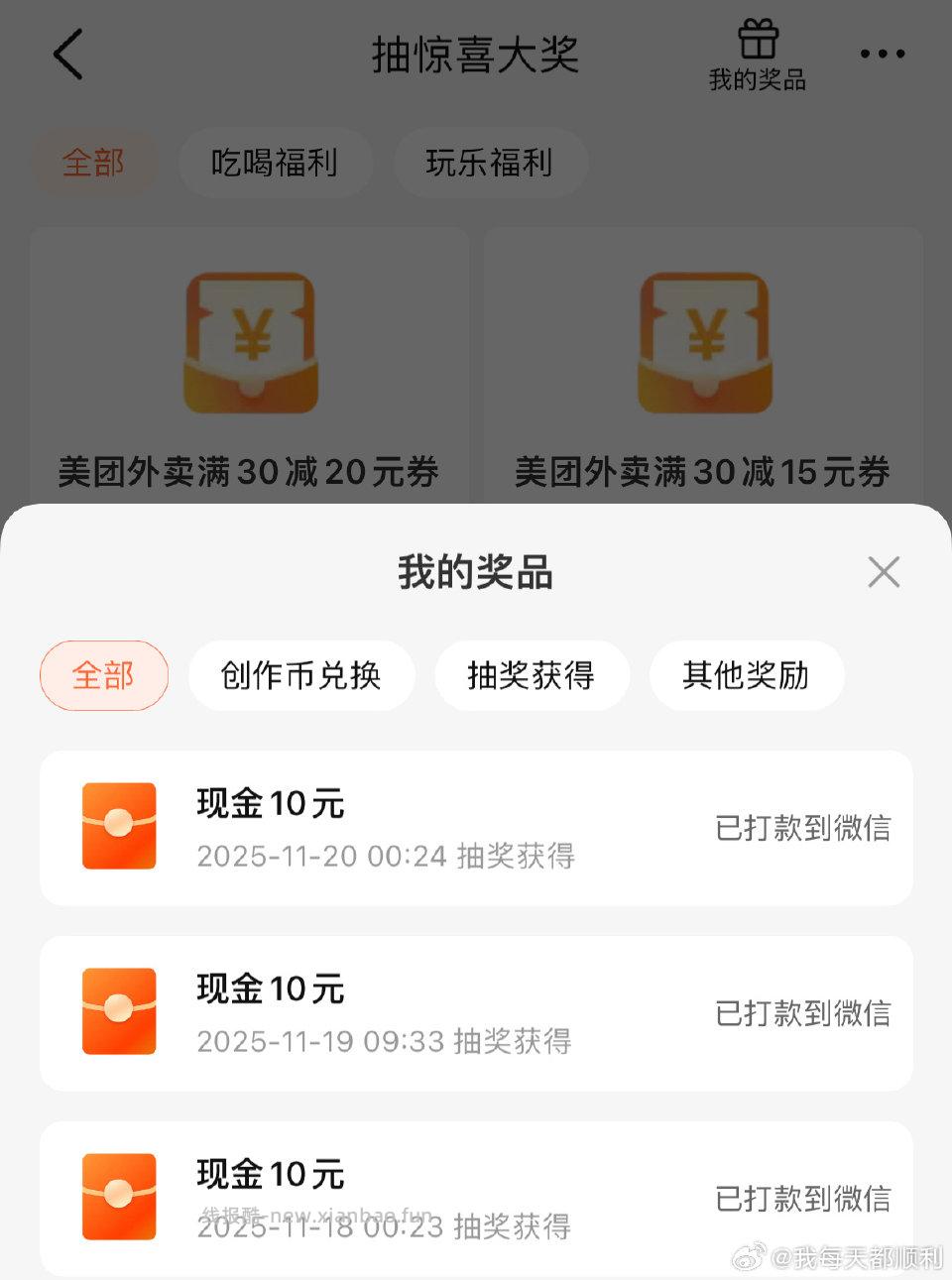Tap the red envelope icon beside 2025-11-19 prize
952x1280 pixels.
119,1011
